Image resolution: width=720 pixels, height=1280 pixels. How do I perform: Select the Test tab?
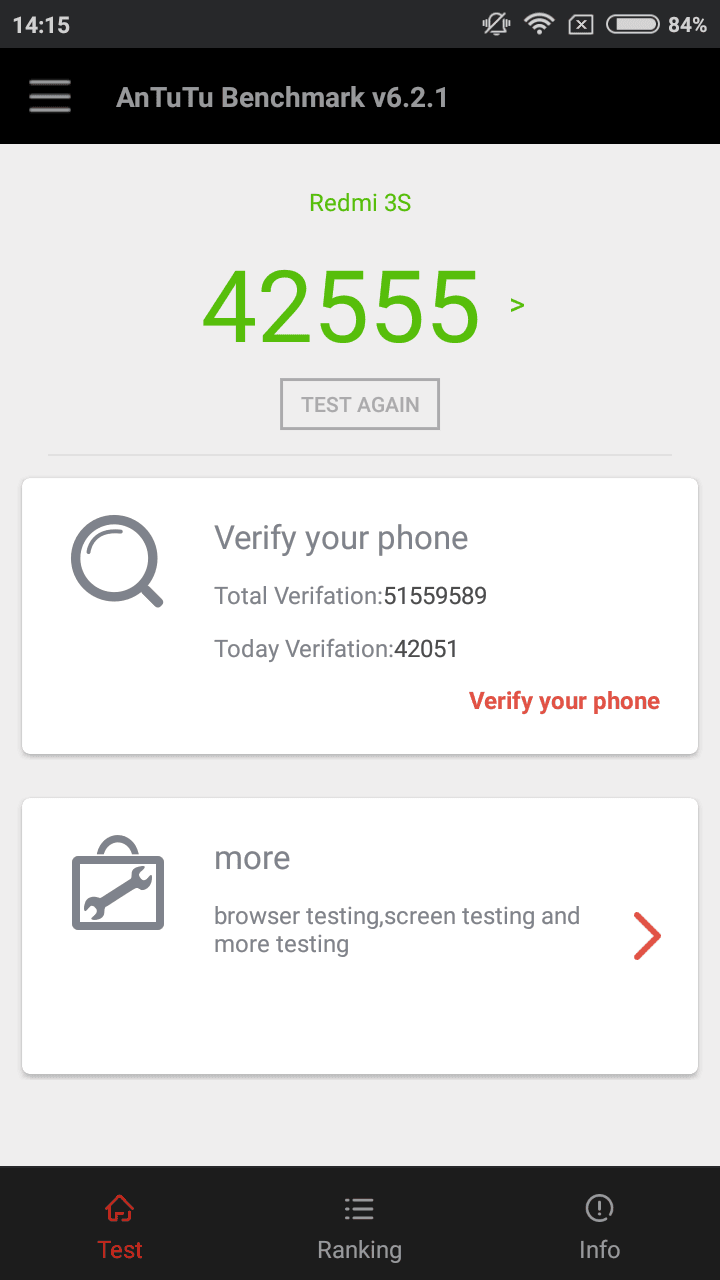pos(120,1227)
